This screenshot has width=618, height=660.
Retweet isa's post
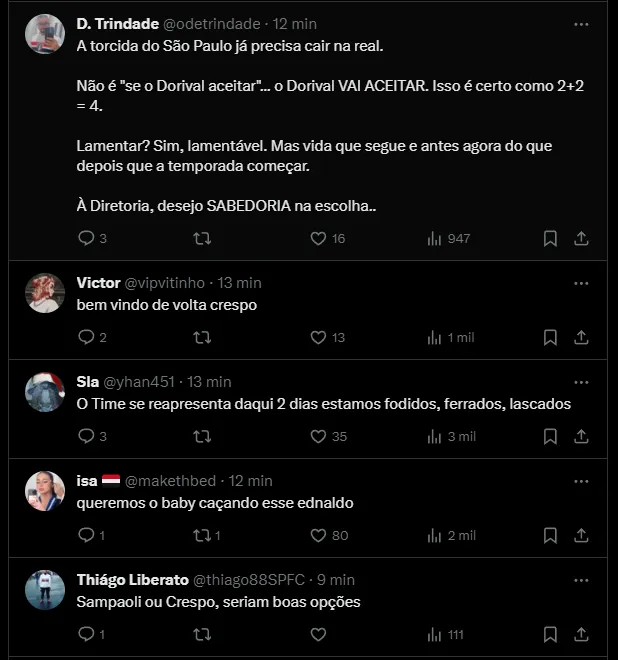point(201,536)
